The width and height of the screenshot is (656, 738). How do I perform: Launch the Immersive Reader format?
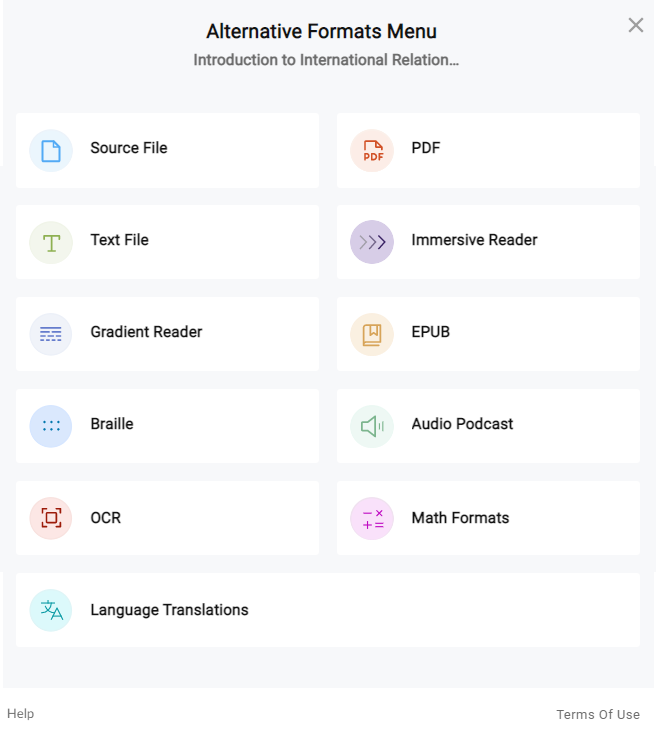[x=488, y=242]
